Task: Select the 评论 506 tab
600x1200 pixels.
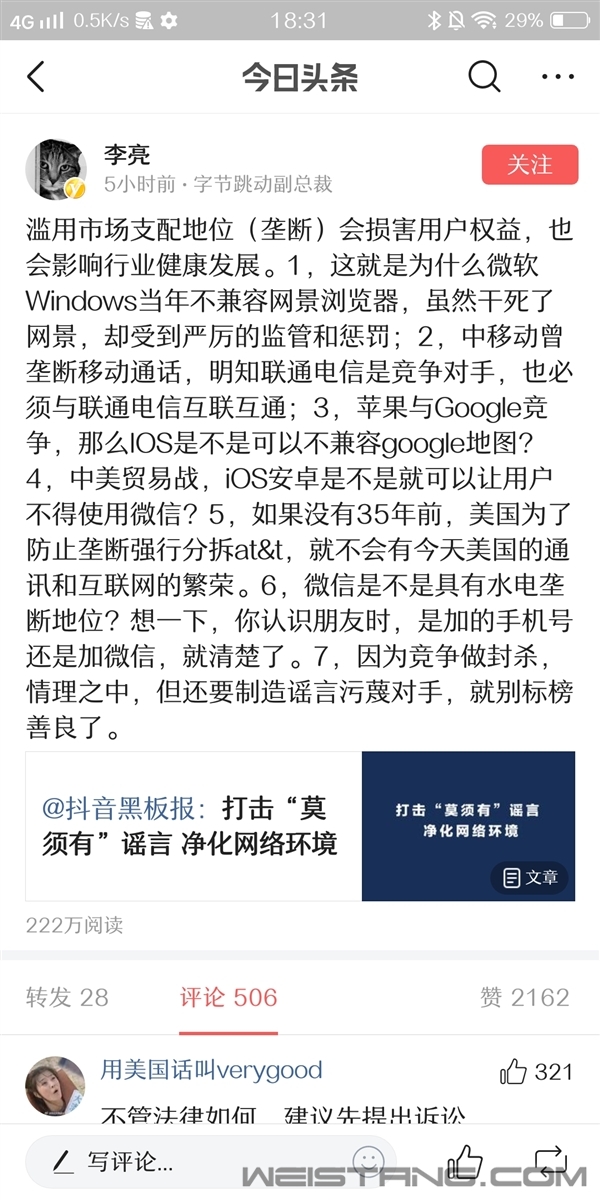Action: (x=229, y=997)
